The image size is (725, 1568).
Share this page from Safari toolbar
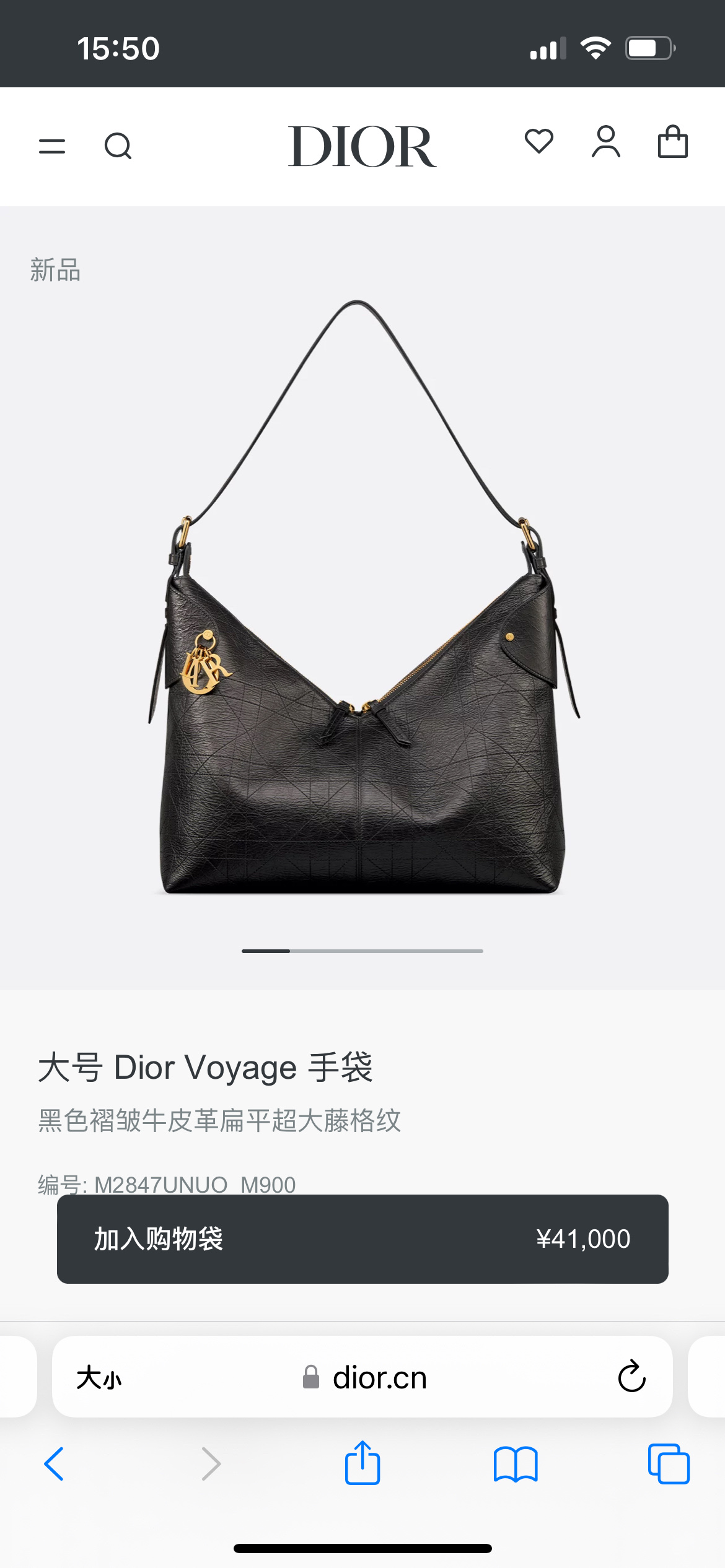point(362,1463)
